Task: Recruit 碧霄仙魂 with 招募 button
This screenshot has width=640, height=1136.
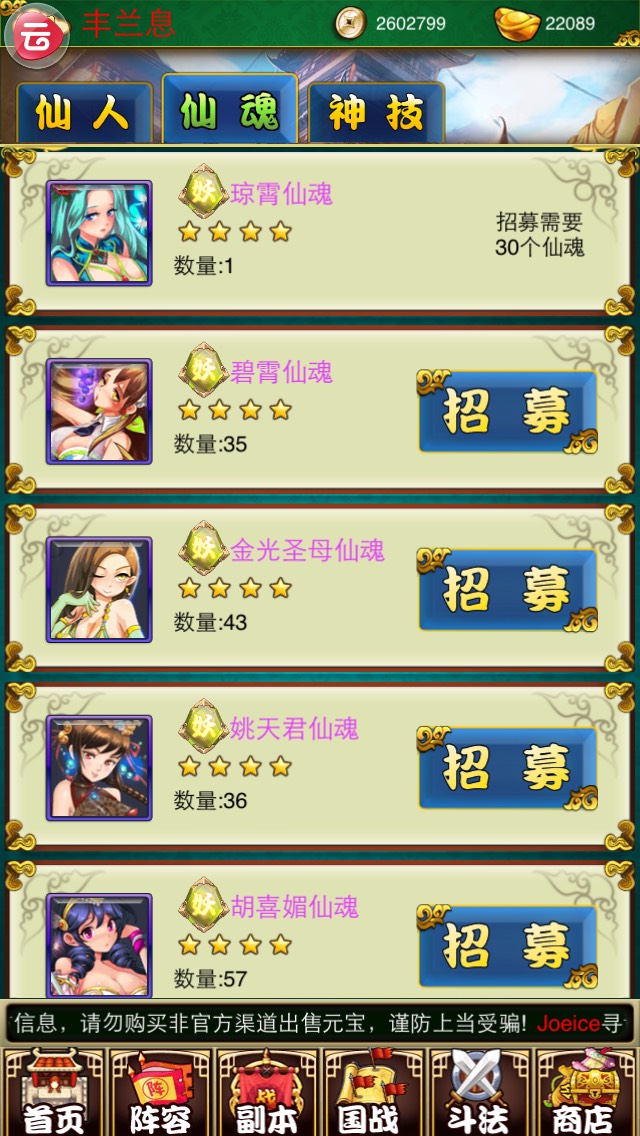Action: (507, 412)
